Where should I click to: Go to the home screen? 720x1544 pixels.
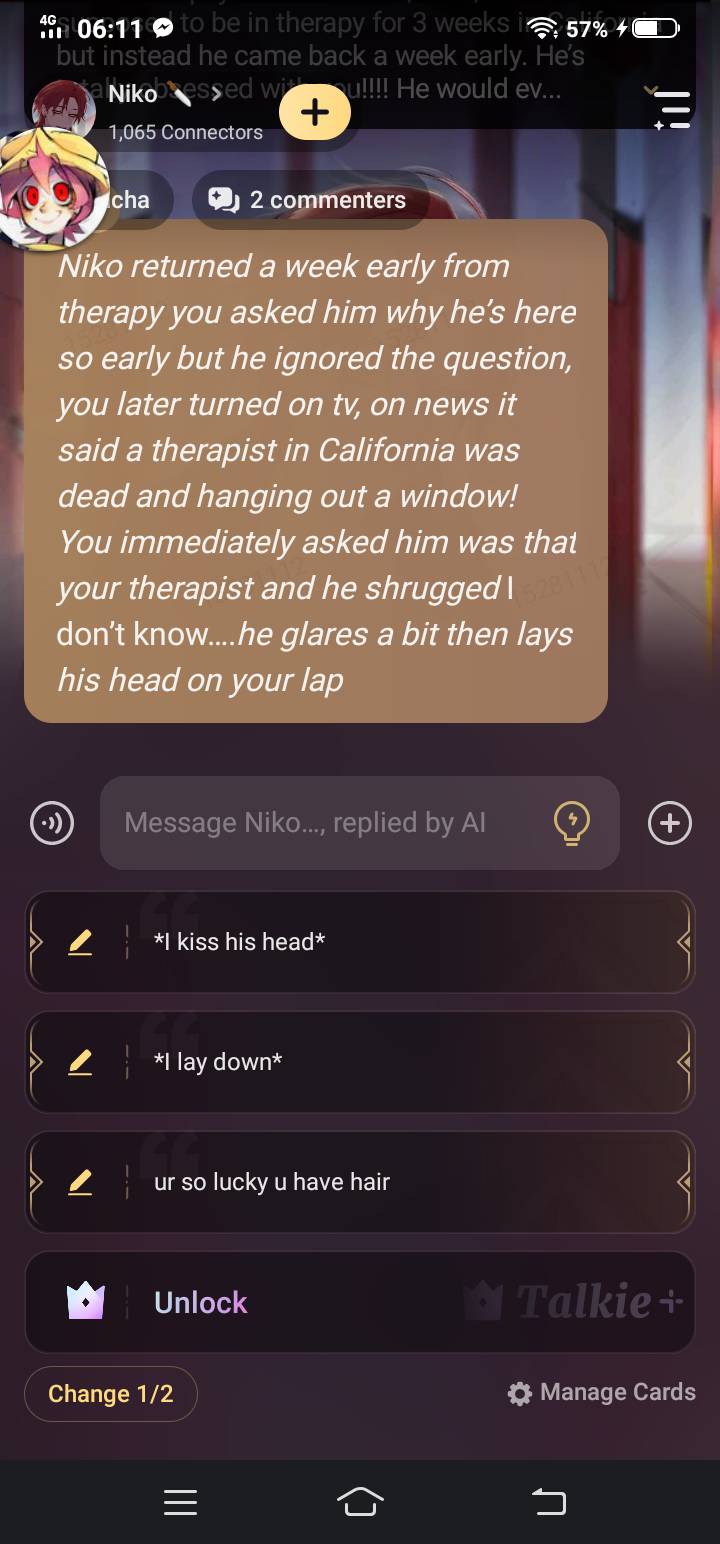tap(360, 1502)
